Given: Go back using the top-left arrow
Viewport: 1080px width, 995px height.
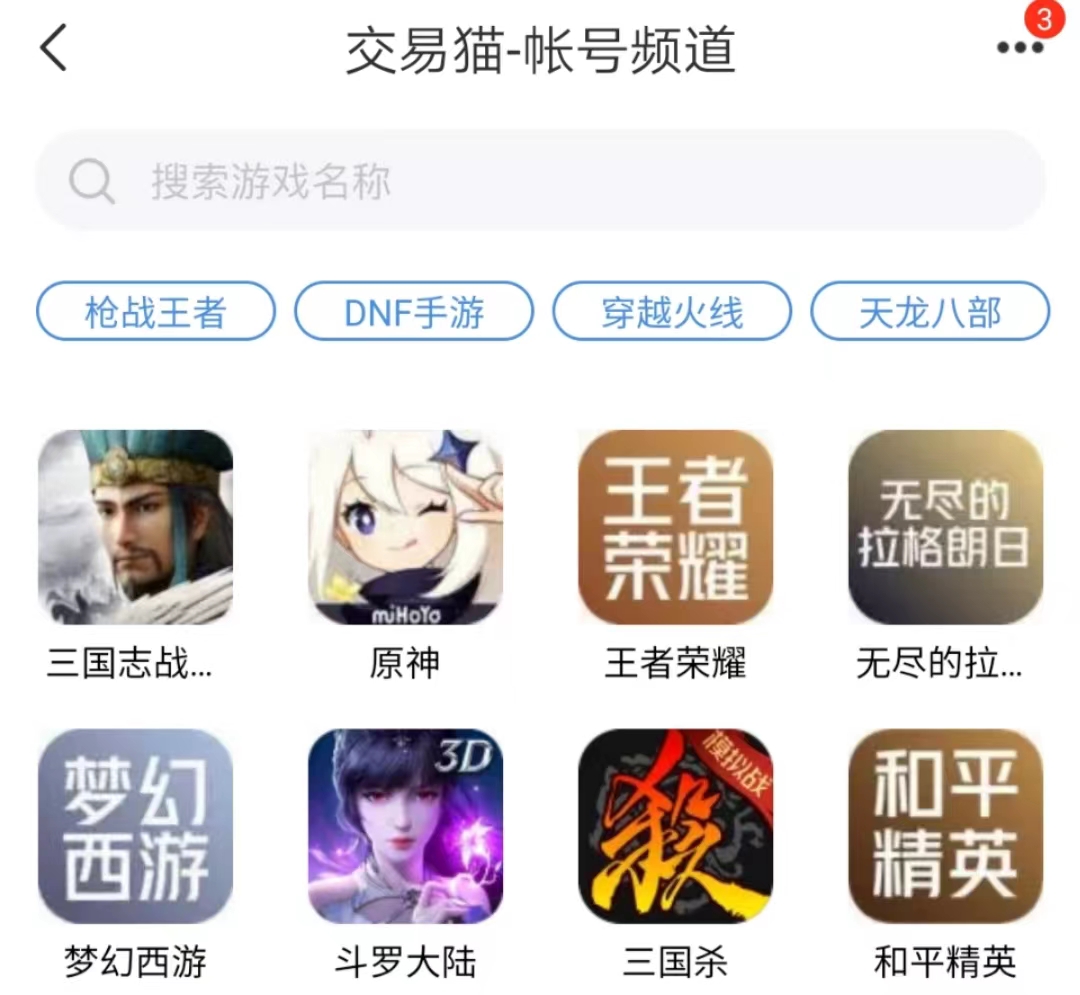Looking at the screenshot, I should click(x=54, y=48).
